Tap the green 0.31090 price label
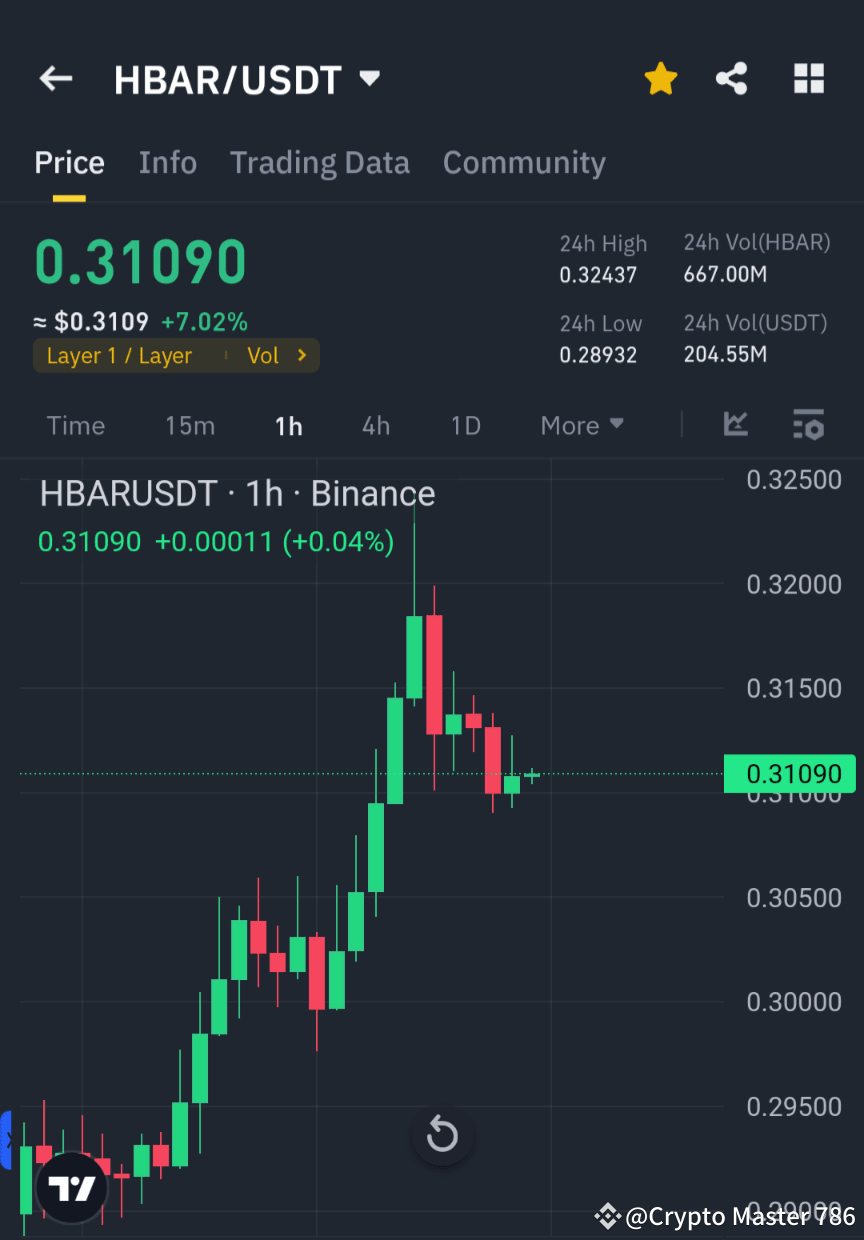This screenshot has height=1240, width=864. click(791, 773)
